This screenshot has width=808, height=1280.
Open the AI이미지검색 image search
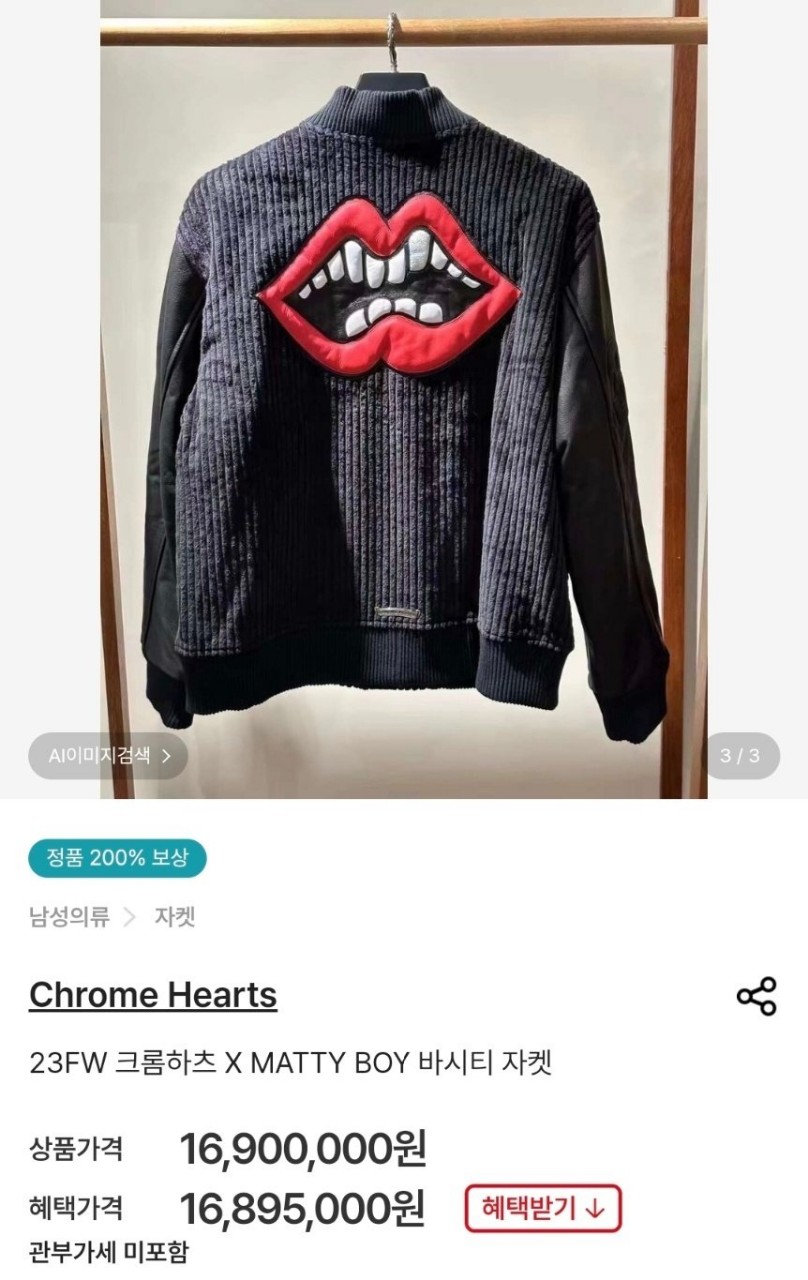tap(109, 756)
